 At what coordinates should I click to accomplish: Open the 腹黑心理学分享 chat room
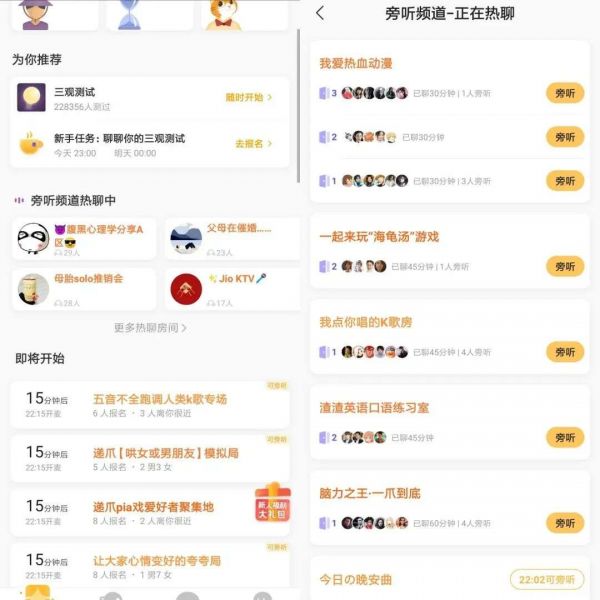click(x=85, y=238)
